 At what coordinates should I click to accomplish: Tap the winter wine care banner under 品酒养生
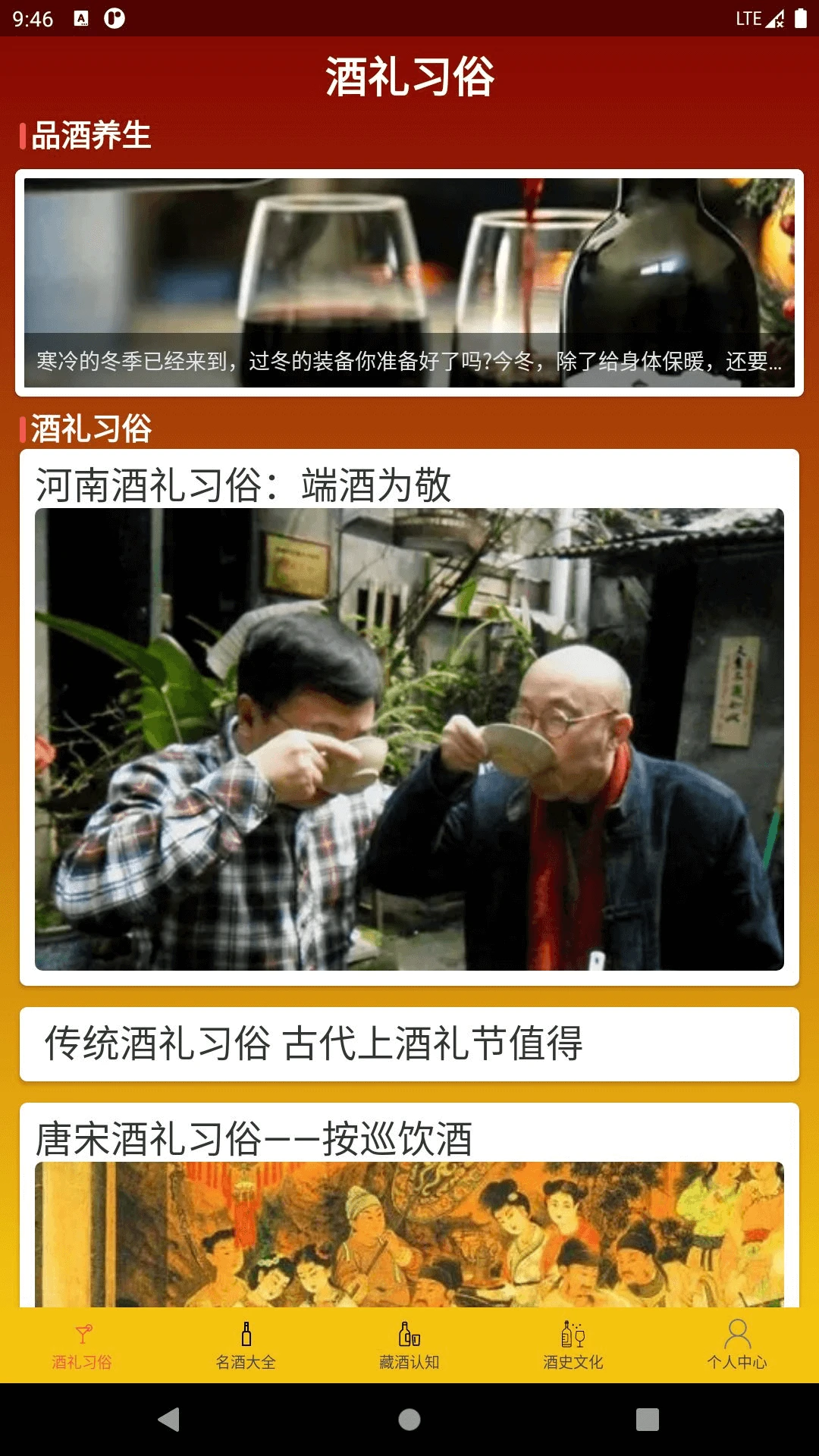point(409,284)
